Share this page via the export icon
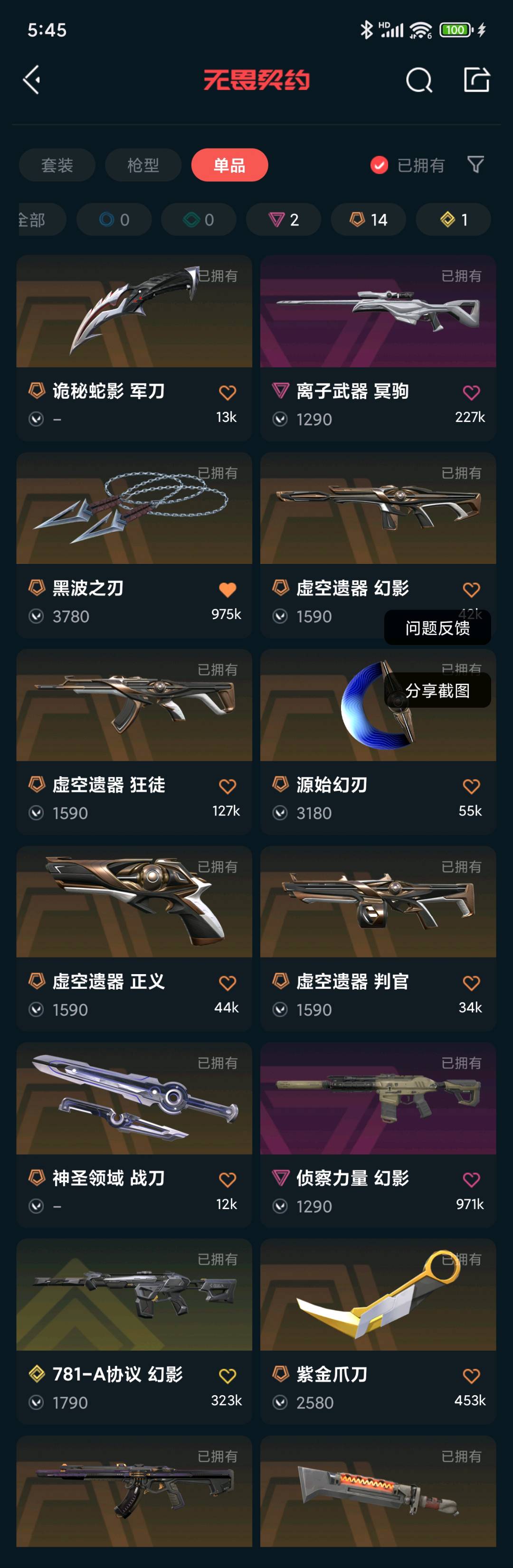Screen dimensions: 513x1568 476,80
